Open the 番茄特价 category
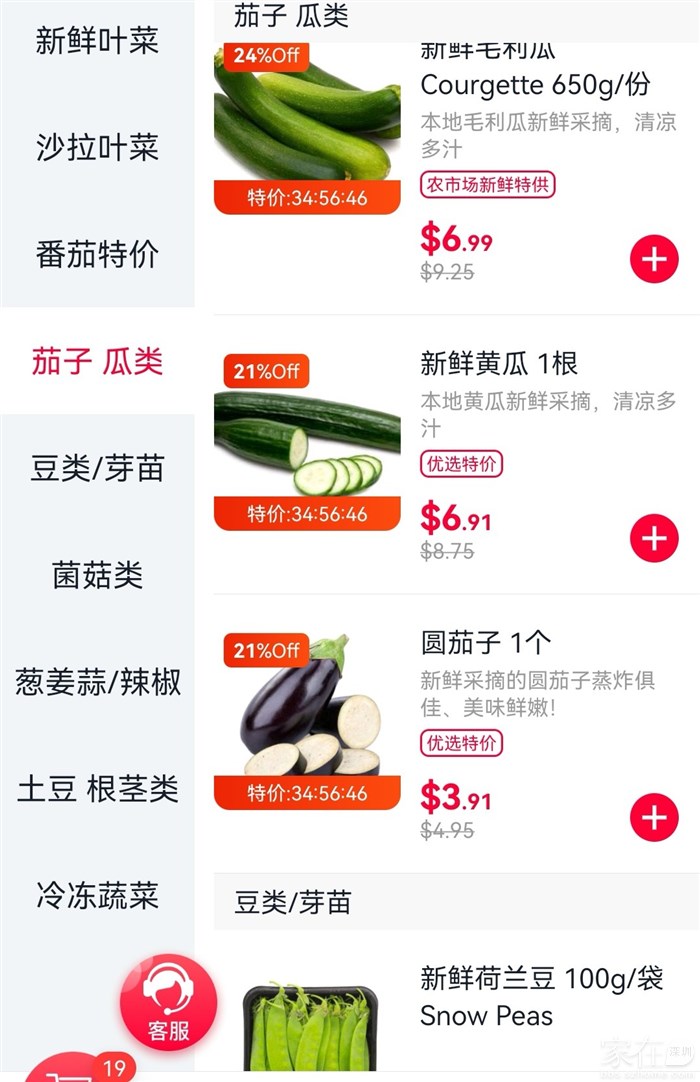Image resolution: width=700 pixels, height=1082 pixels. pos(97,254)
